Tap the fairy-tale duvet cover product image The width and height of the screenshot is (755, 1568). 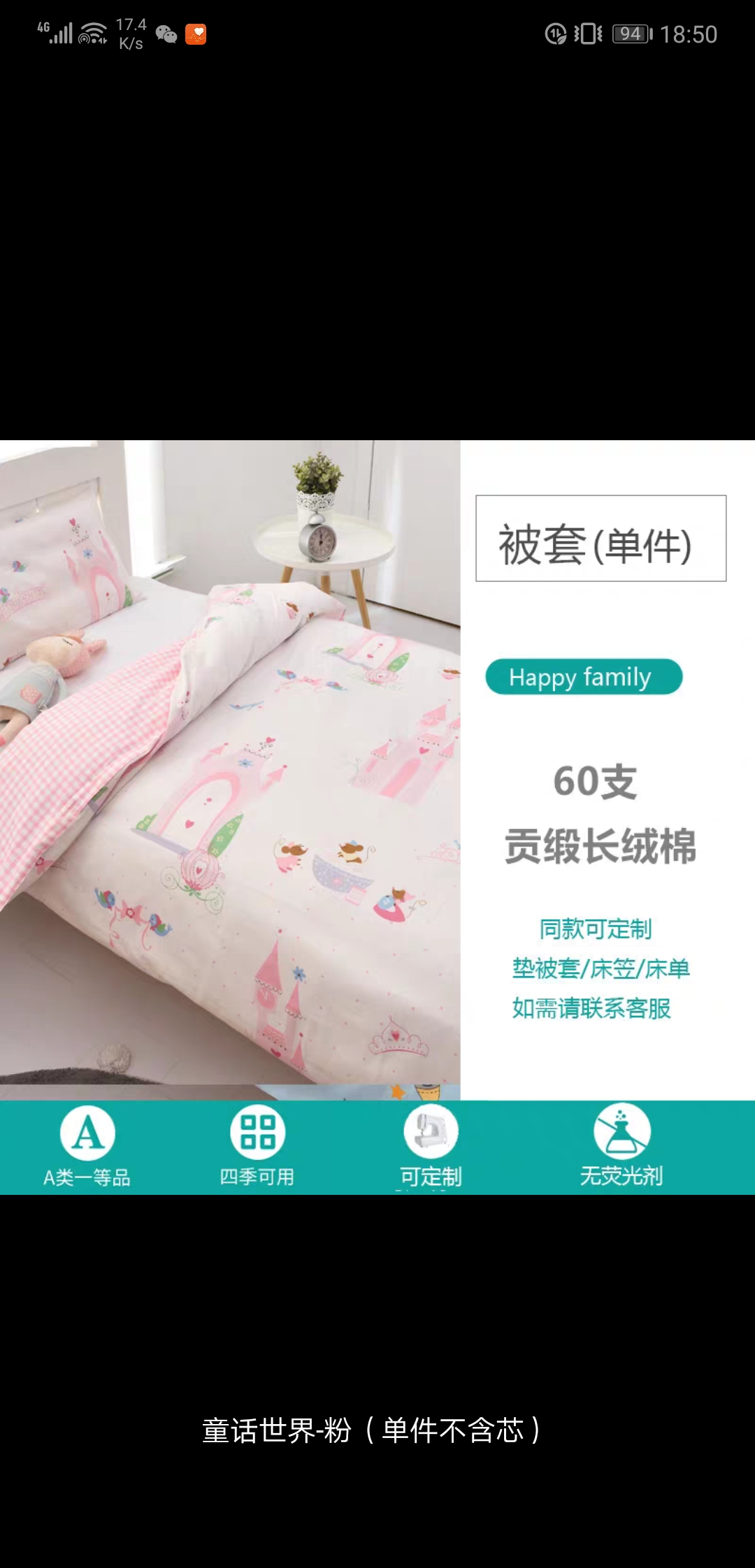click(377, 817)
